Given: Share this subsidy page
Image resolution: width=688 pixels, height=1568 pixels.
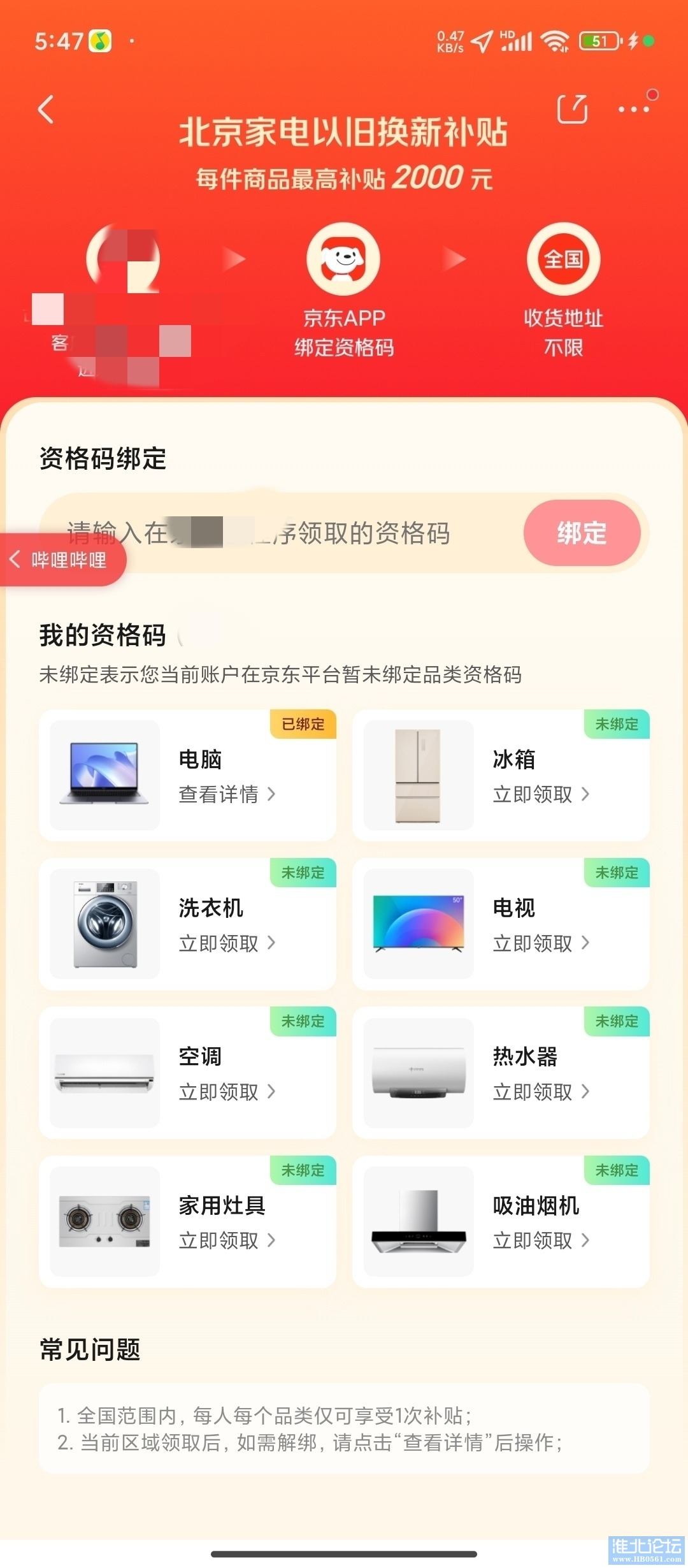Looking at the screenshot, I should (x=571, y=109).
